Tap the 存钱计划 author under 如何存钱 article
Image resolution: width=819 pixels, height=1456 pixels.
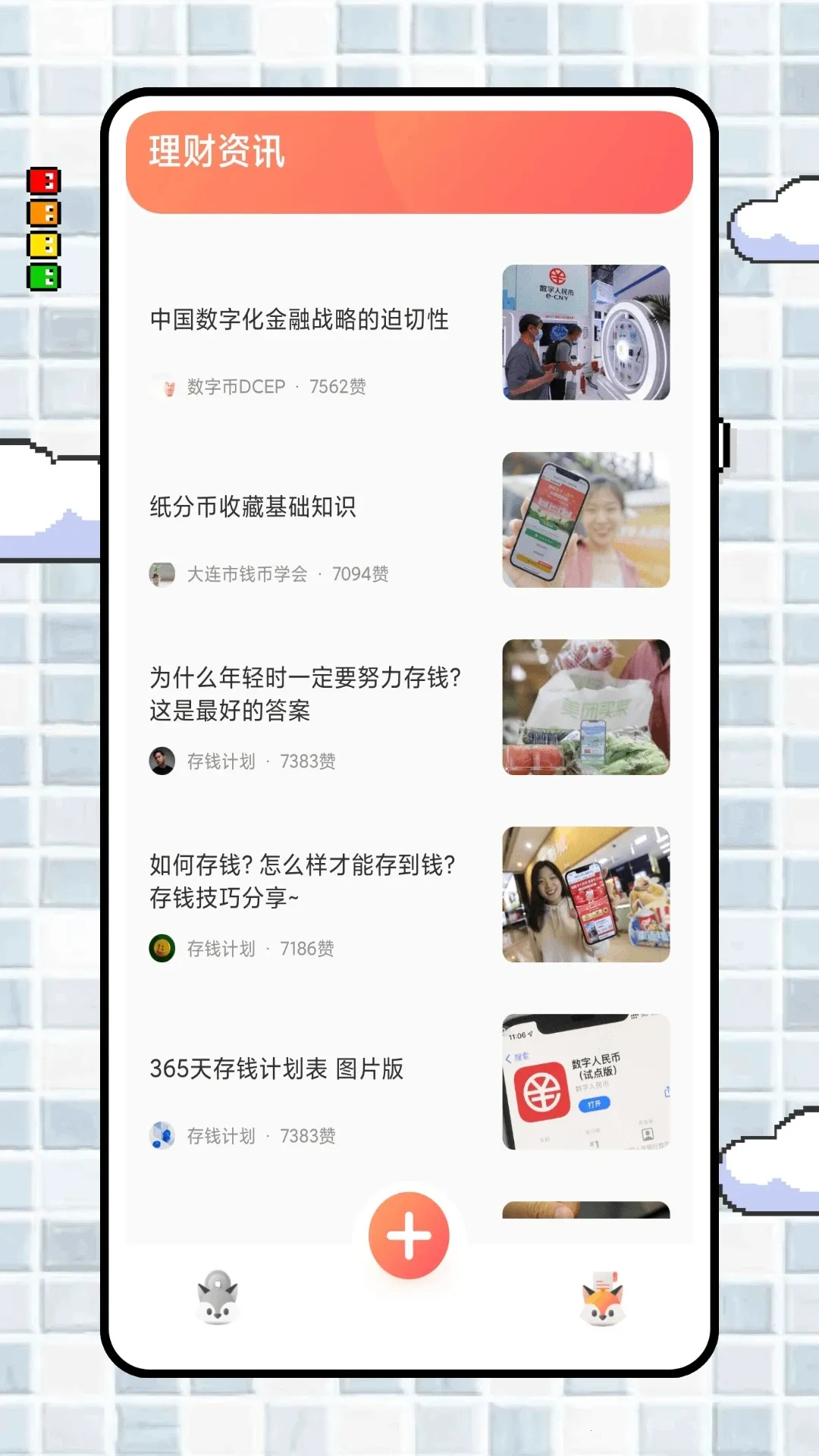[220, 948]
